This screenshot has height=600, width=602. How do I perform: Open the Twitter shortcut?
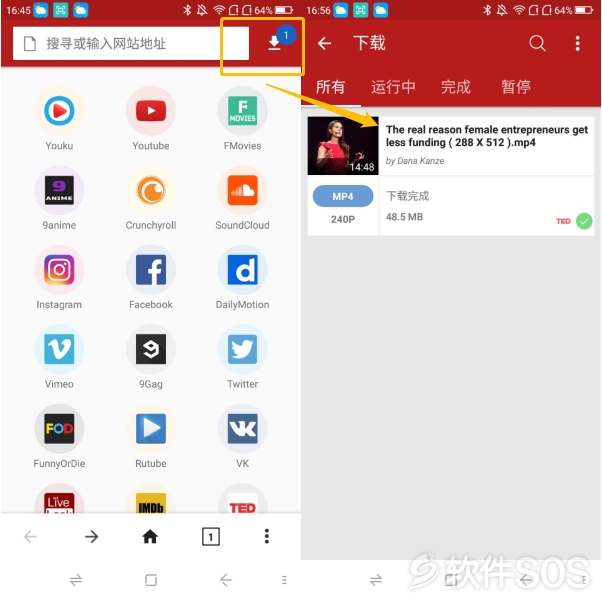[242, 349]
